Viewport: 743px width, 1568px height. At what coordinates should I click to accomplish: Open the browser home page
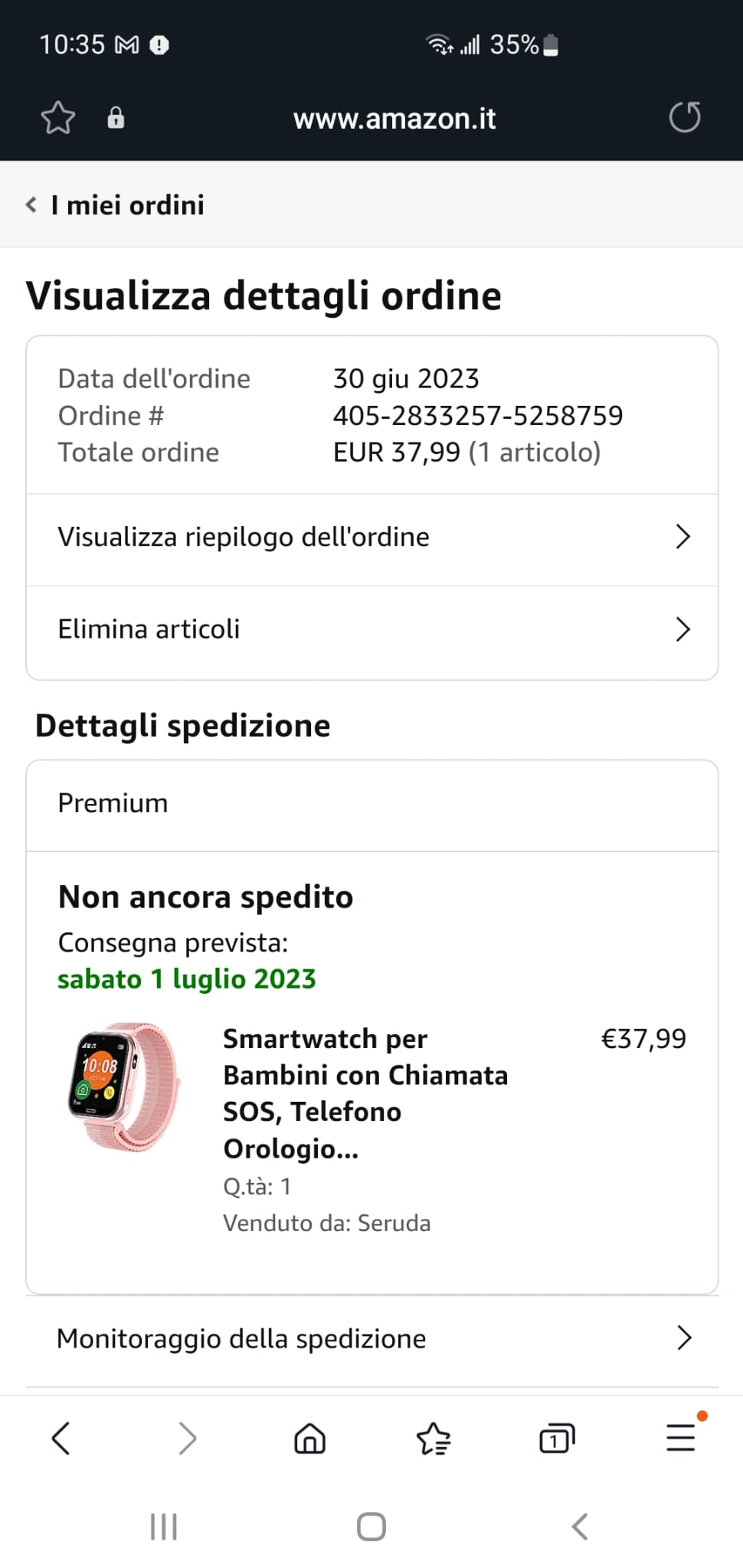[310, 1438]
